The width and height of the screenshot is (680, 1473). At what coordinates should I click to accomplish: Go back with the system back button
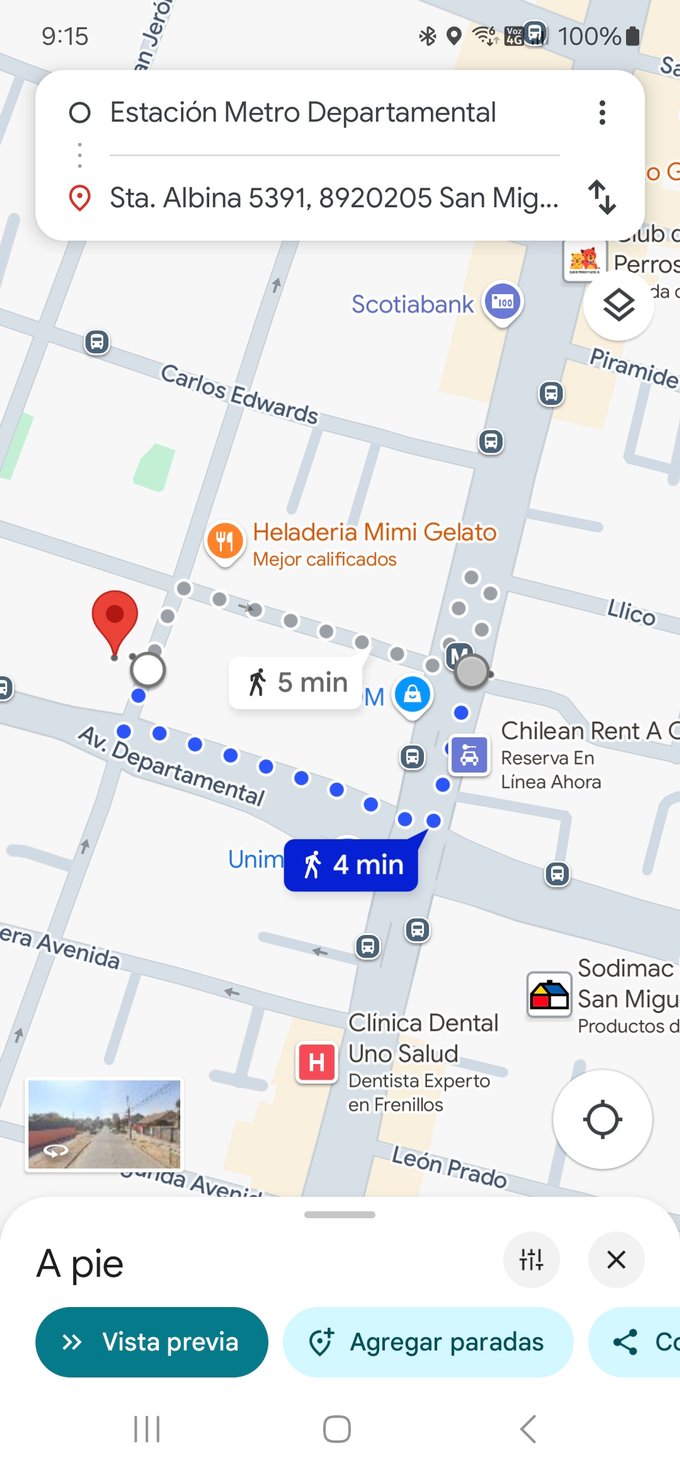[528, 1429]
